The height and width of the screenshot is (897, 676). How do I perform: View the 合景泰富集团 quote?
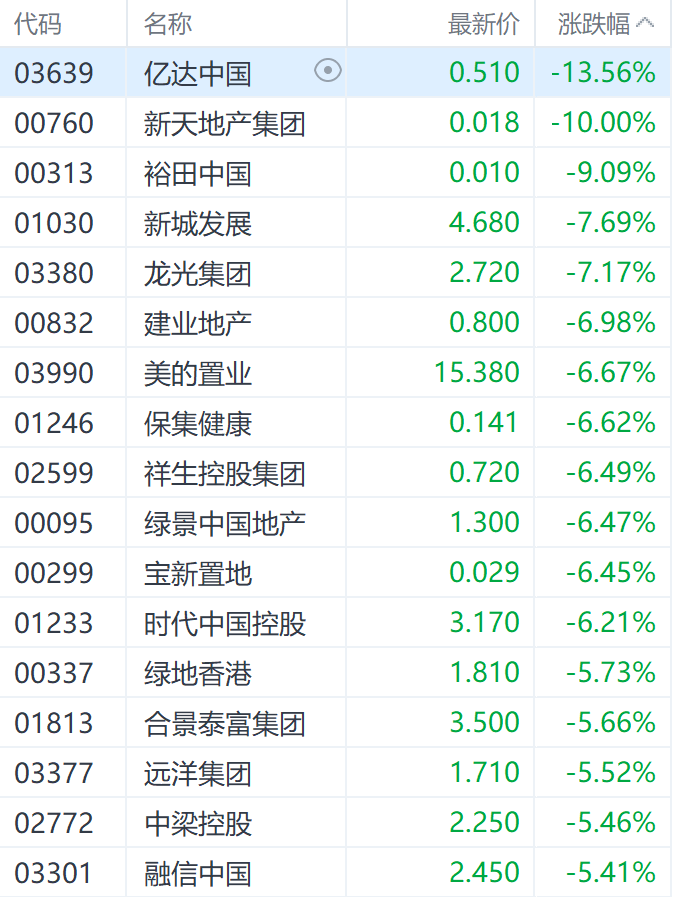point(224,723)
